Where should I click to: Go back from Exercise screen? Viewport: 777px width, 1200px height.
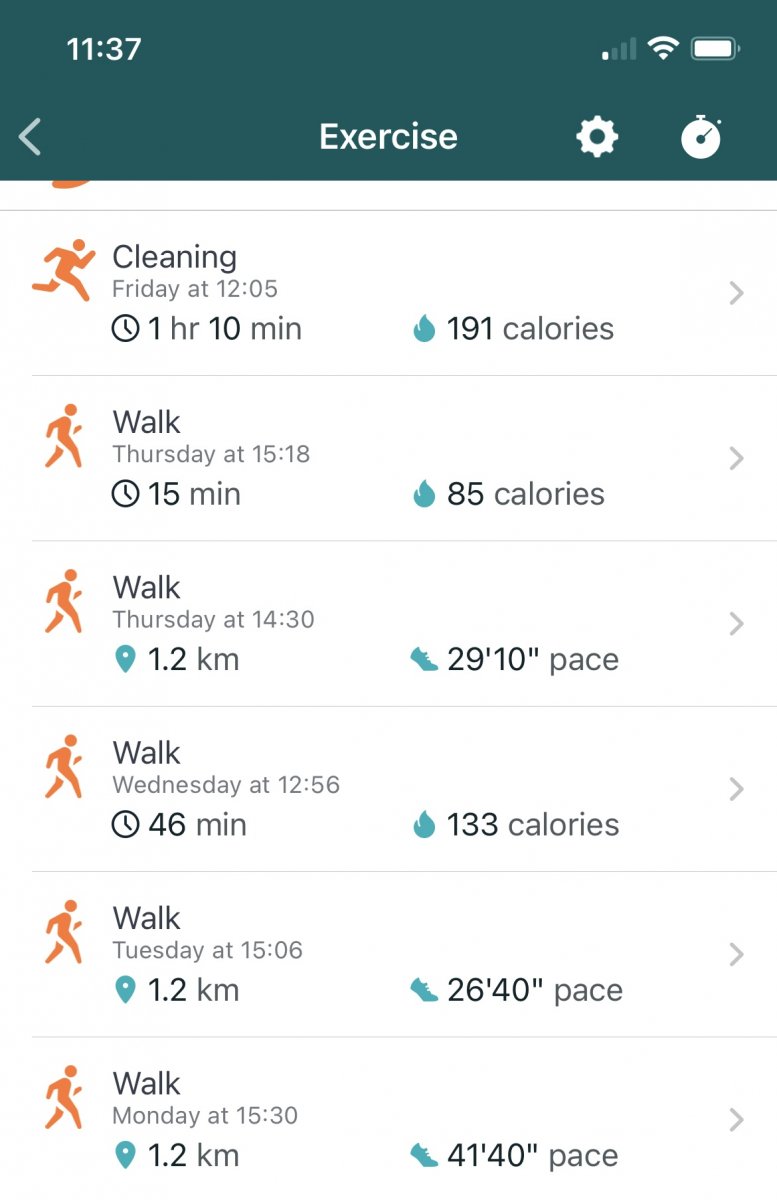tap(31, 137)
